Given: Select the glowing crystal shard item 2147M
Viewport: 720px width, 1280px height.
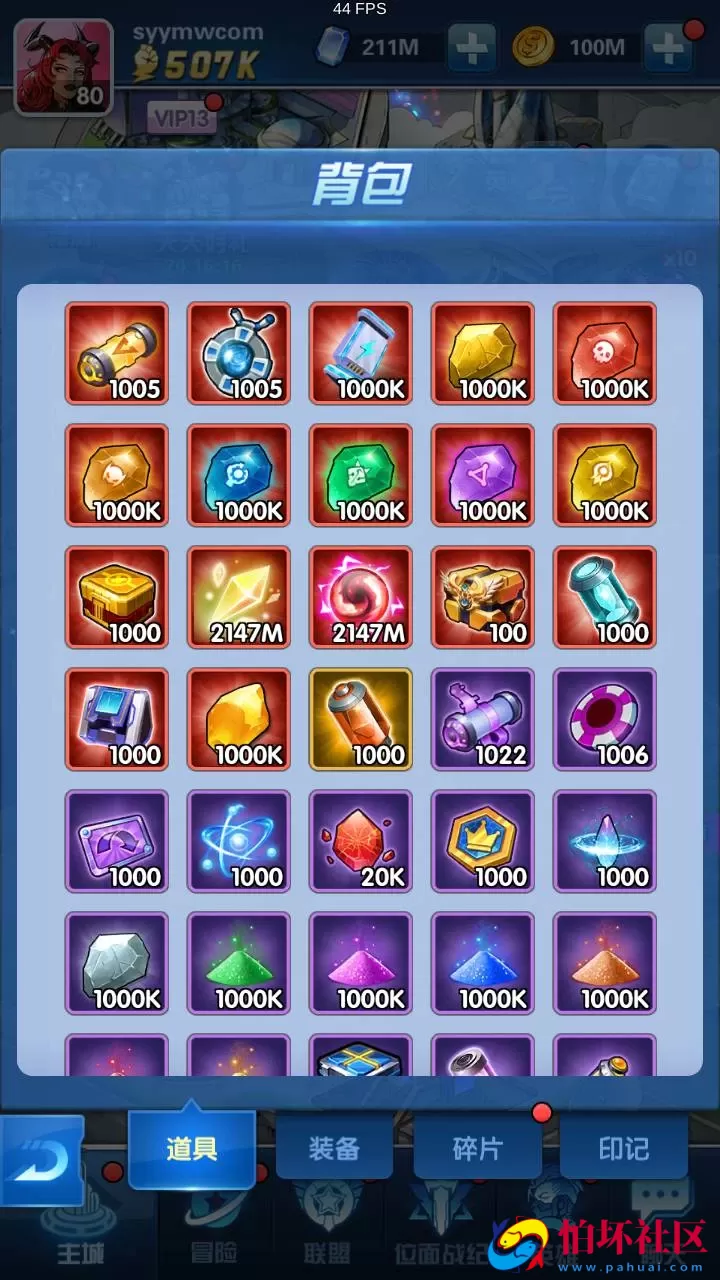Looking at the screenshot, I should click(x=239, y=597).
